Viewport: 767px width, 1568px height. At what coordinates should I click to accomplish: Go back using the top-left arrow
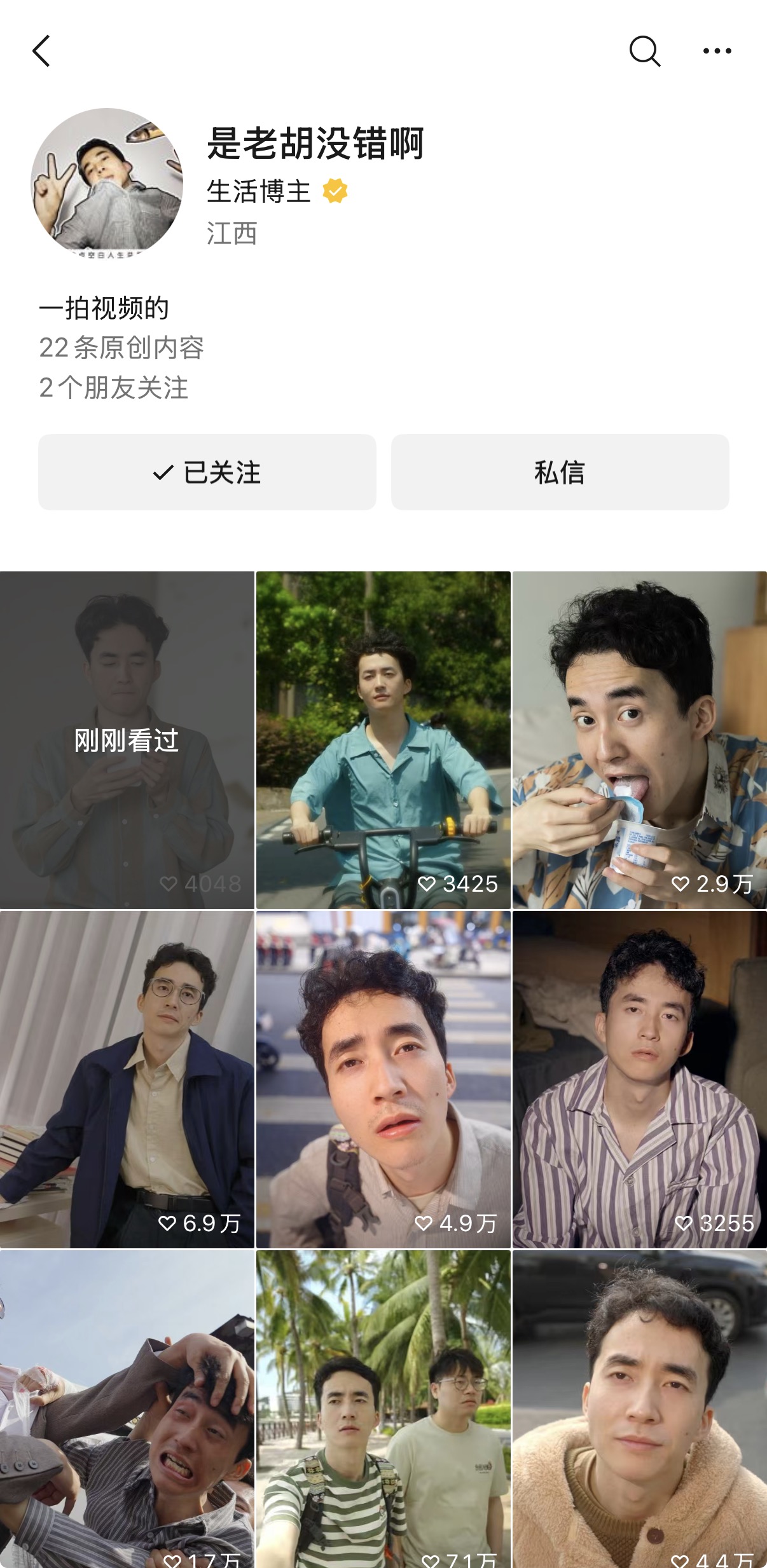(41, 51)
